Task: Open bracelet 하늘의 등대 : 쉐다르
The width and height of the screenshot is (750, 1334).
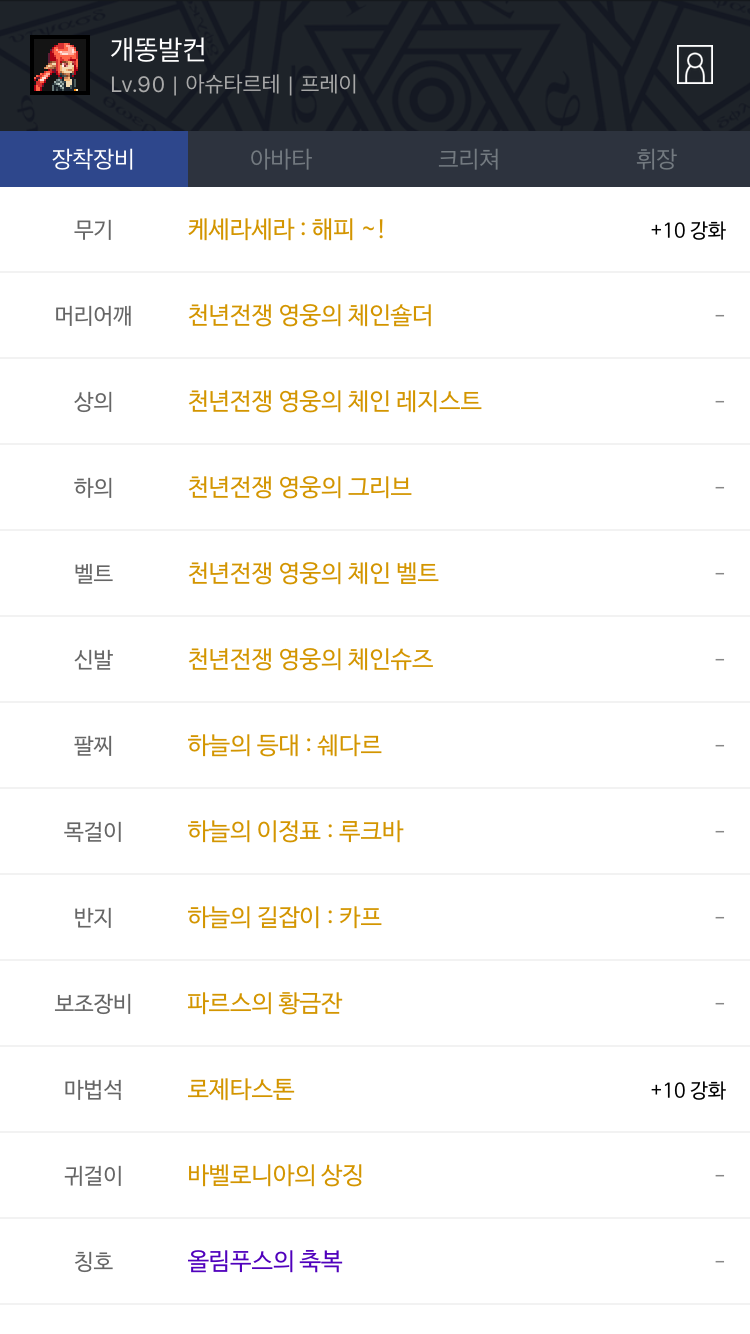Action: coord(284,746)
